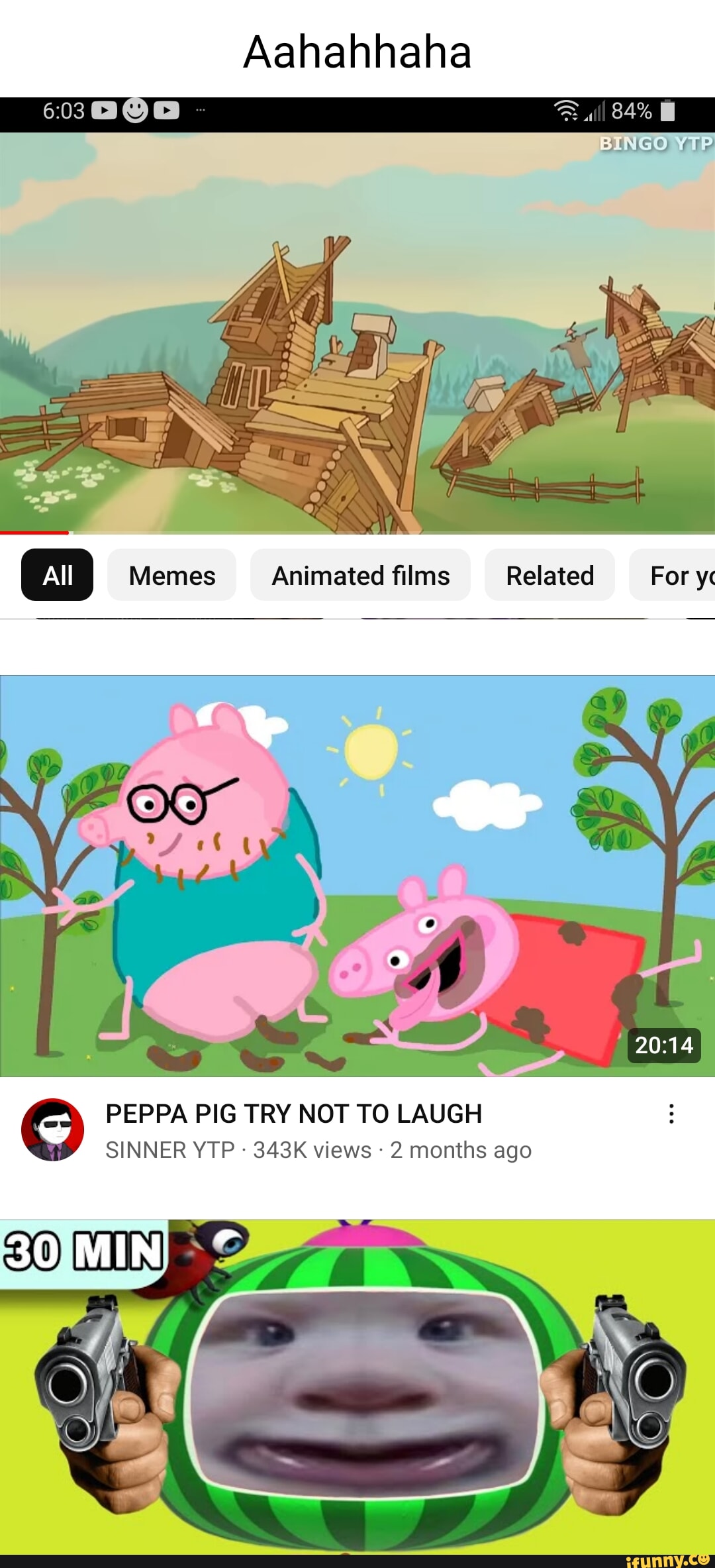The width and height of the screenshot is (715, 1568).
Task: Choose the Related filter chip
Action: pos(549,575)
